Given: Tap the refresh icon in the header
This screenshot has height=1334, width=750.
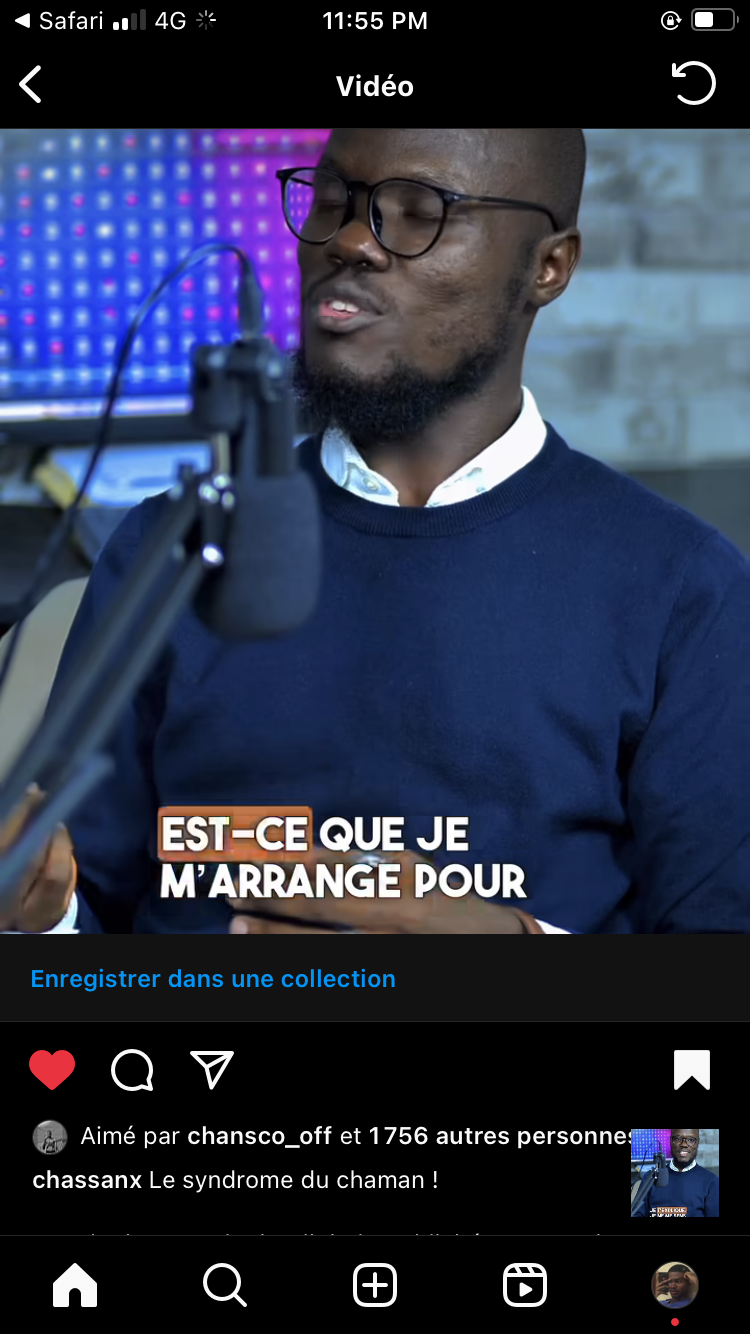Looking at the screenshot, I should (x=693, y=84).
